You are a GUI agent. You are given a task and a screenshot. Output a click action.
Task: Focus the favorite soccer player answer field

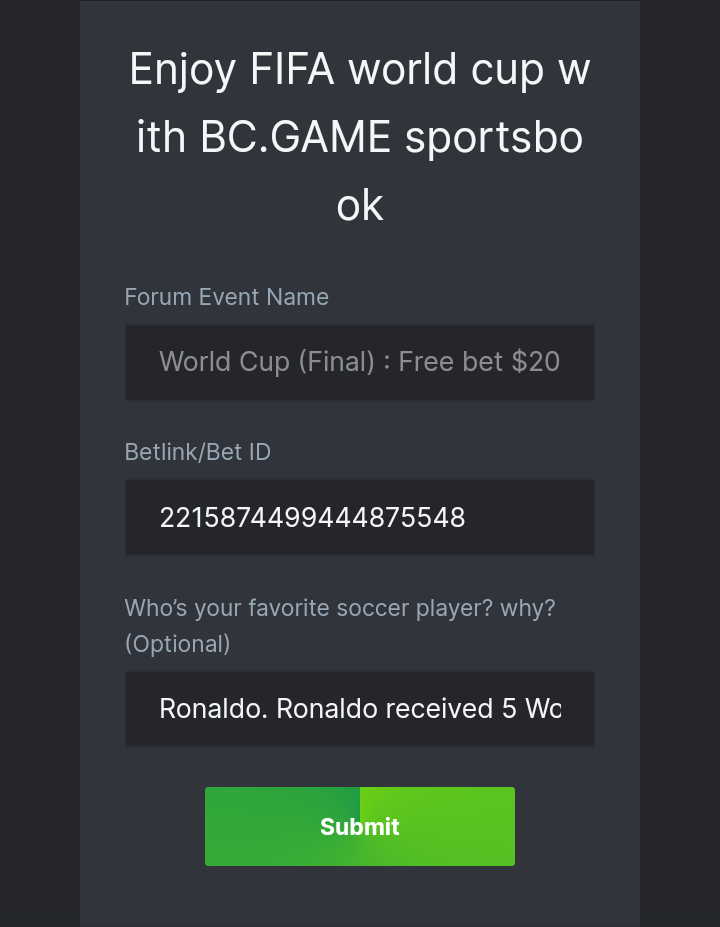pyautogui.click(x=359, y=709)
